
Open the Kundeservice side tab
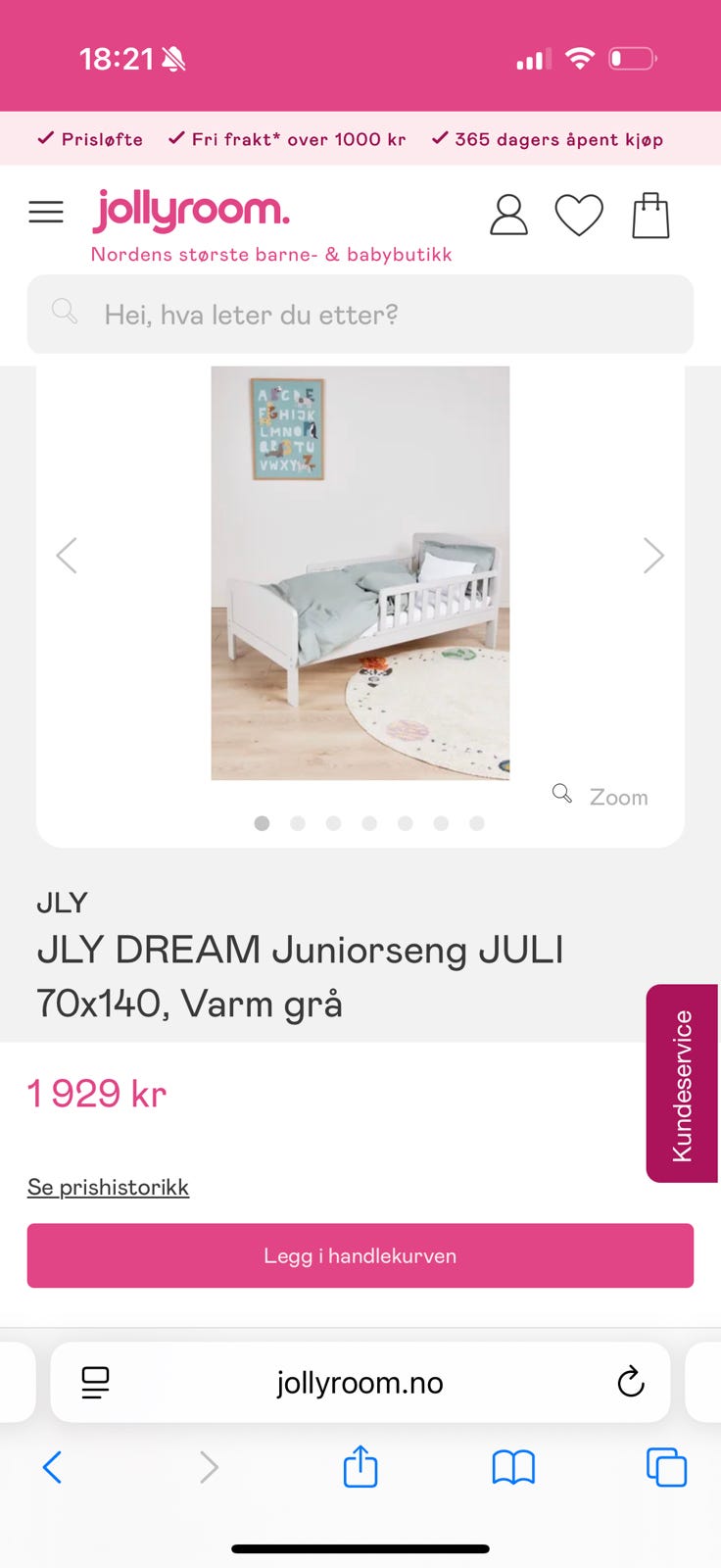point(682,1084)
